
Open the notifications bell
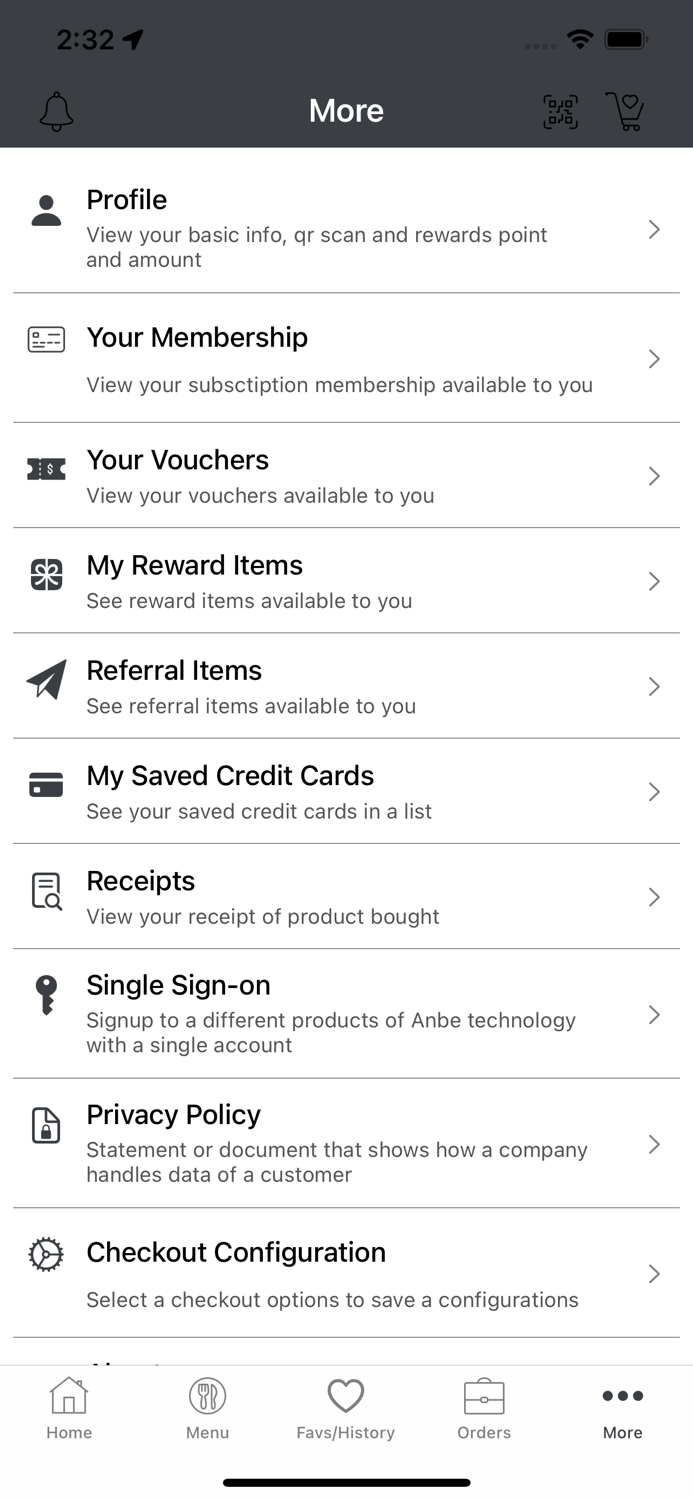(57, 111)
